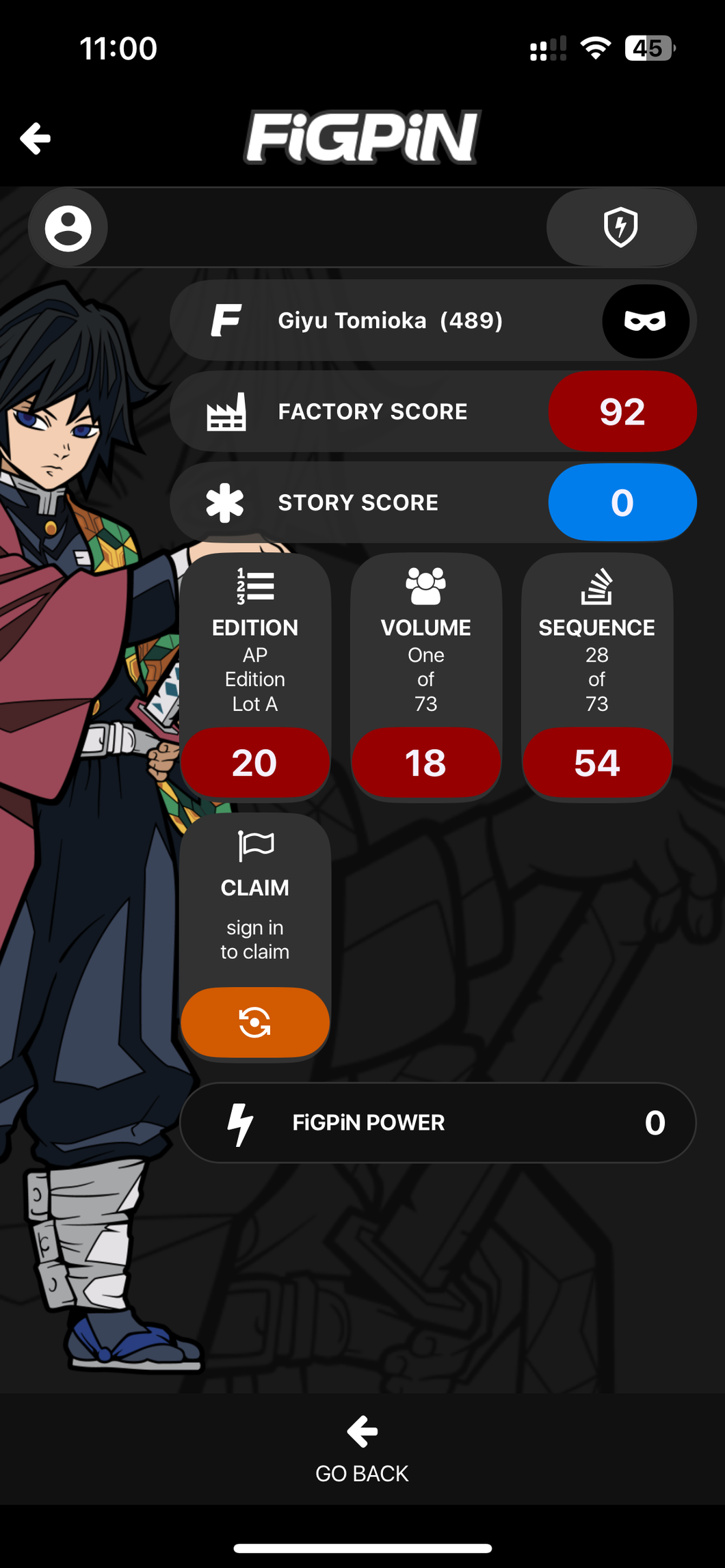Open the FiGPiN Power row

pyautogui.click(x=438, y=1122)
